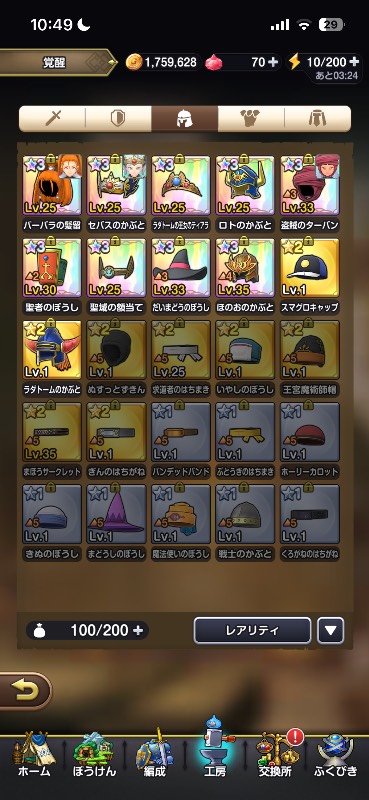Expand bag capacity with plus next to 100/200
The height and width of the screenshot is (800, 369).
[x=138, y=631]
